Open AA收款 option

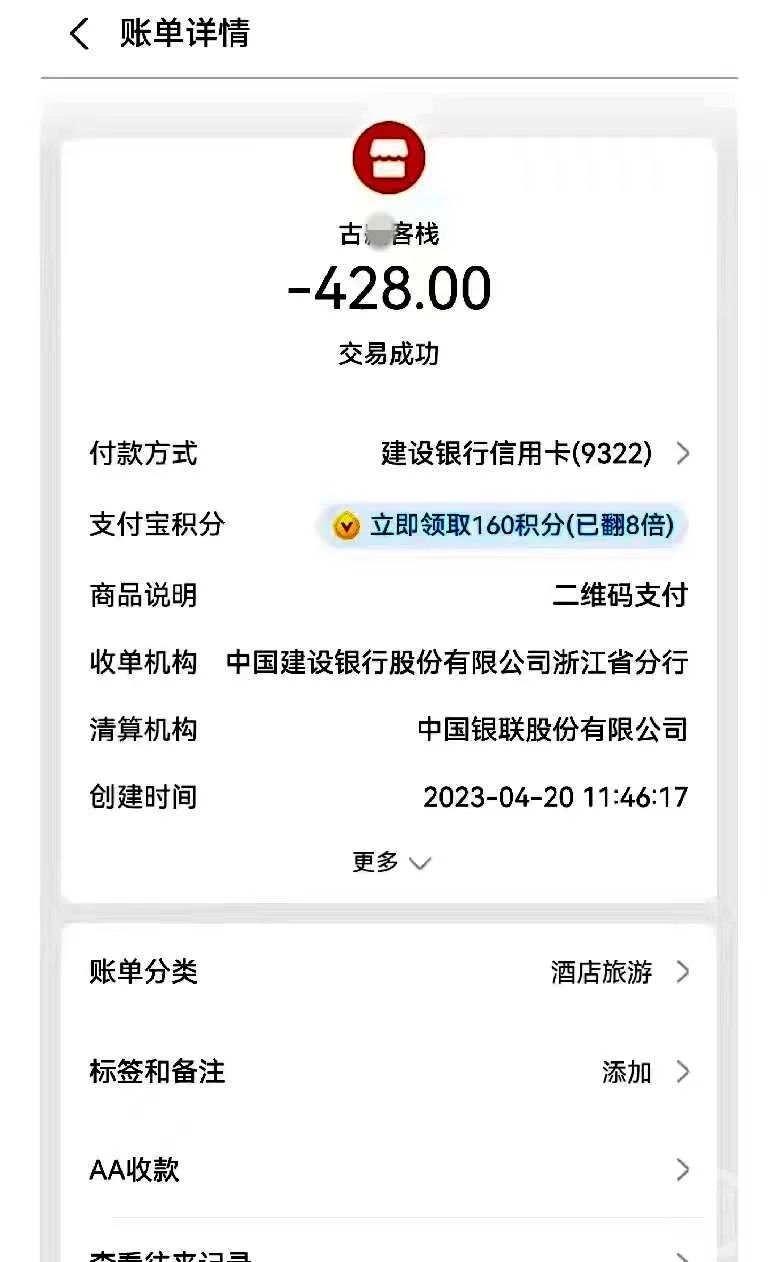coord(388,1170)
